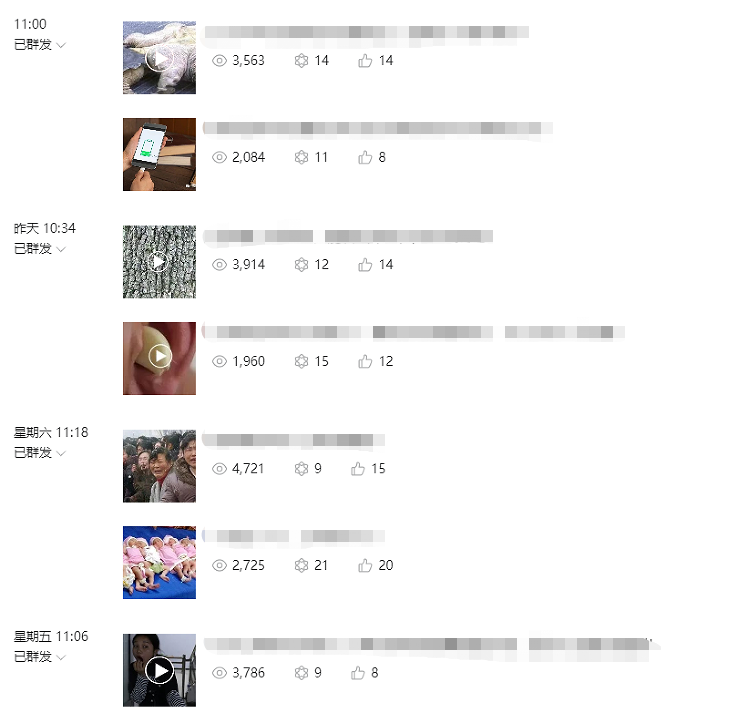Open the phone-charging article with 2,084 views
730x714 pixels.
pyautogui.click(x=378, y=129)
